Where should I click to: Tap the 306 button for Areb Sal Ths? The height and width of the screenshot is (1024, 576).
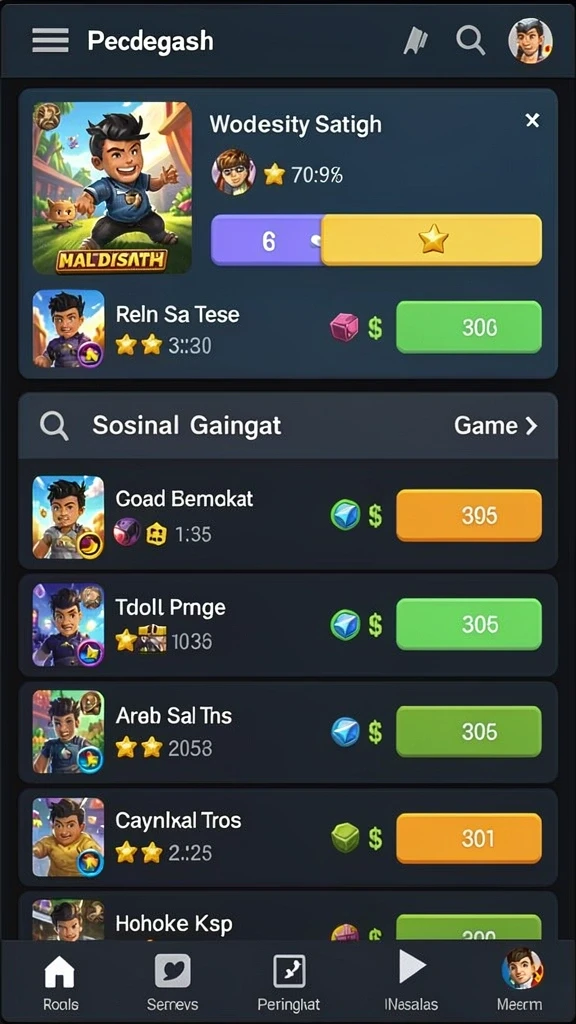tap(469, 731)
